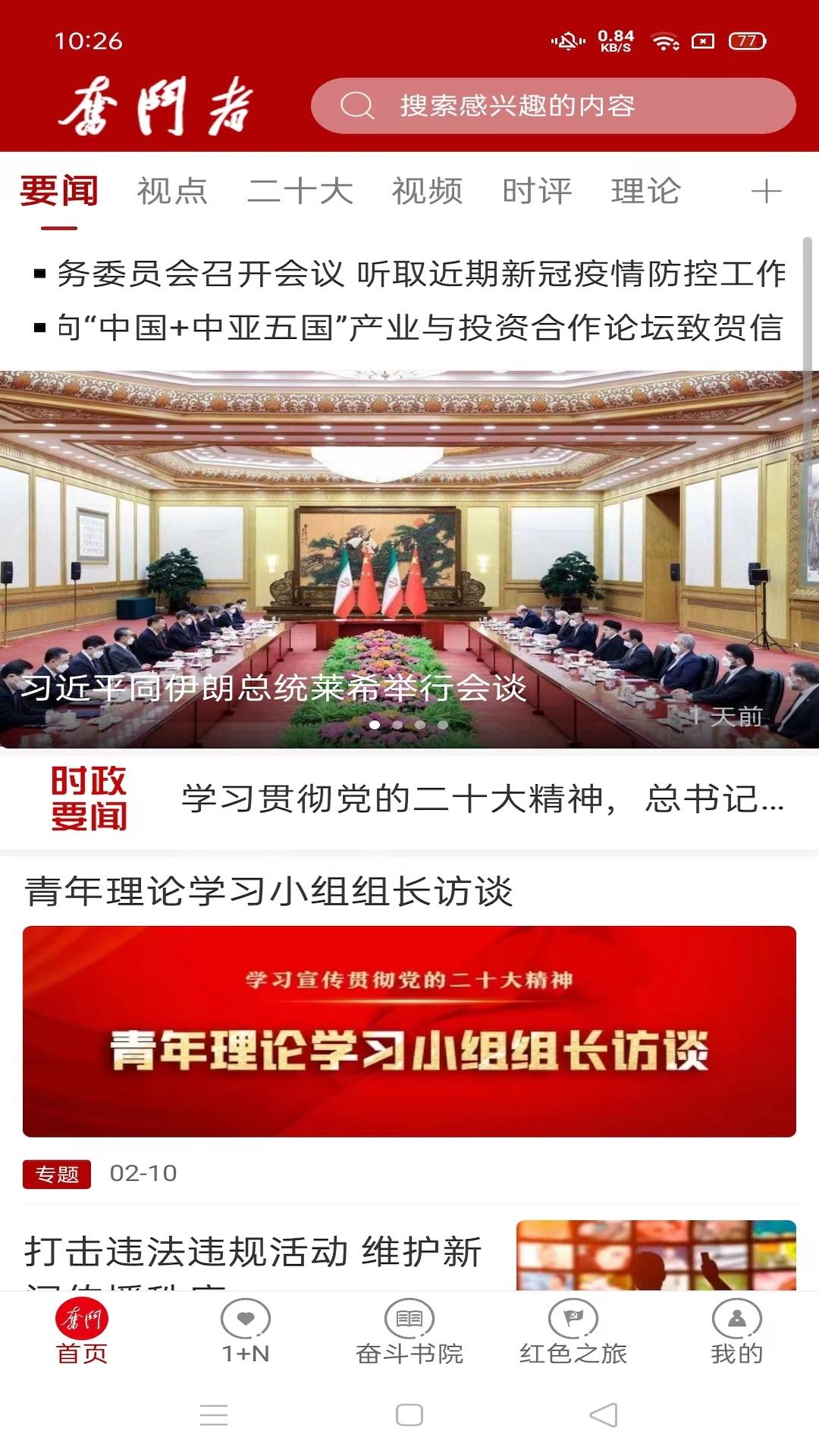Switch to the 理论 tab

tap(646, 191)
